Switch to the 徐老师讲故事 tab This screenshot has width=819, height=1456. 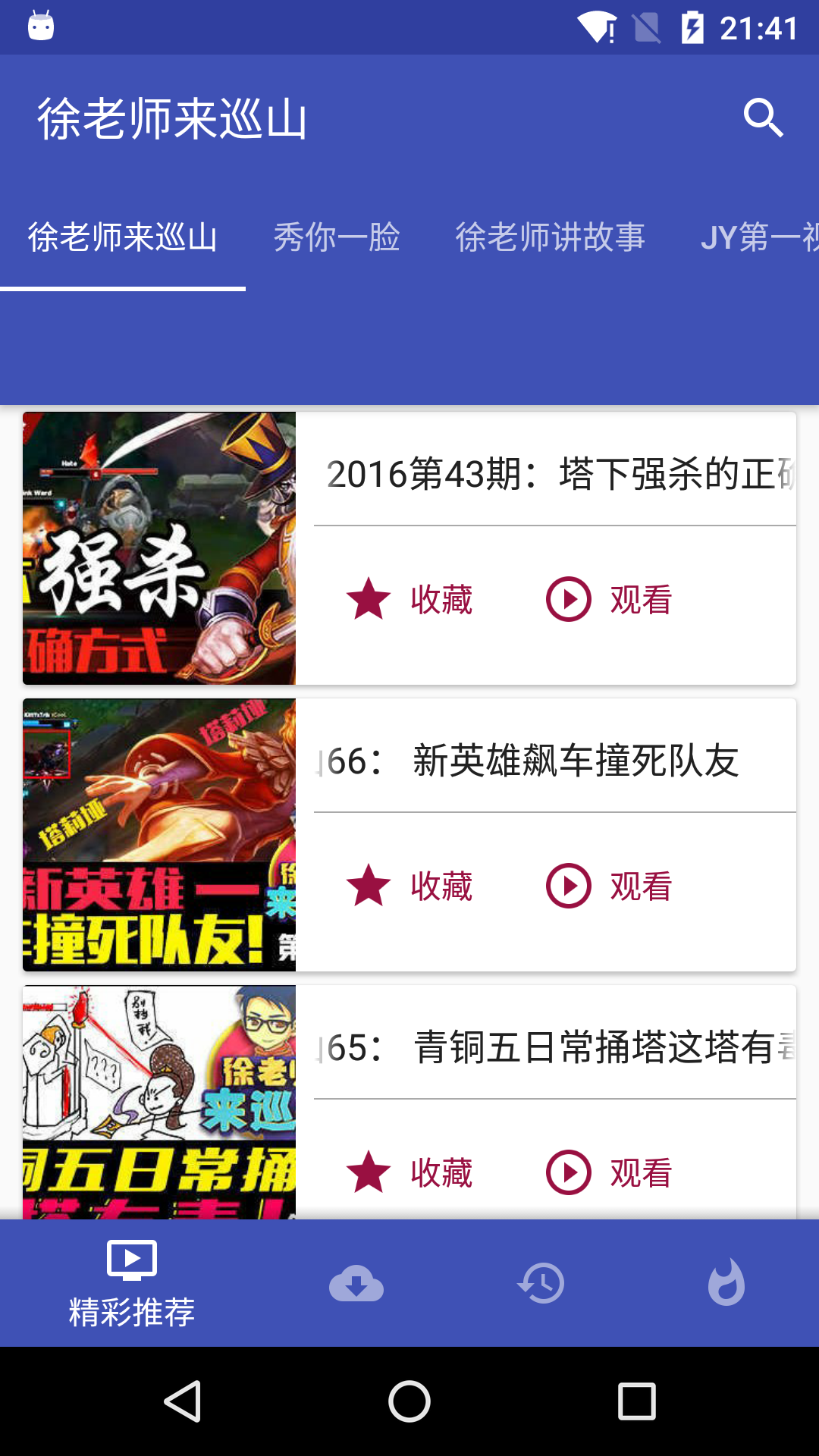tap(550, 237)
